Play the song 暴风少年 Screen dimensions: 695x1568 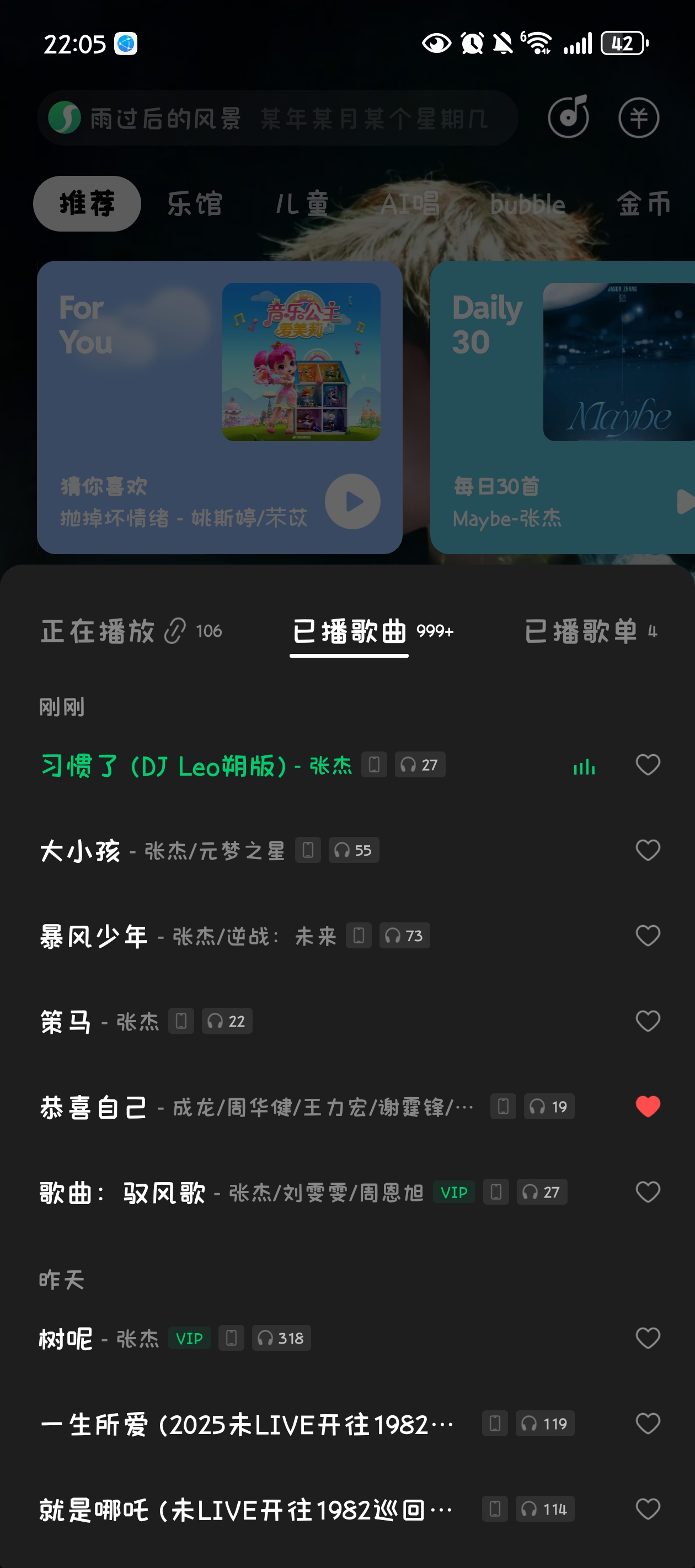[x=94, y=936]
